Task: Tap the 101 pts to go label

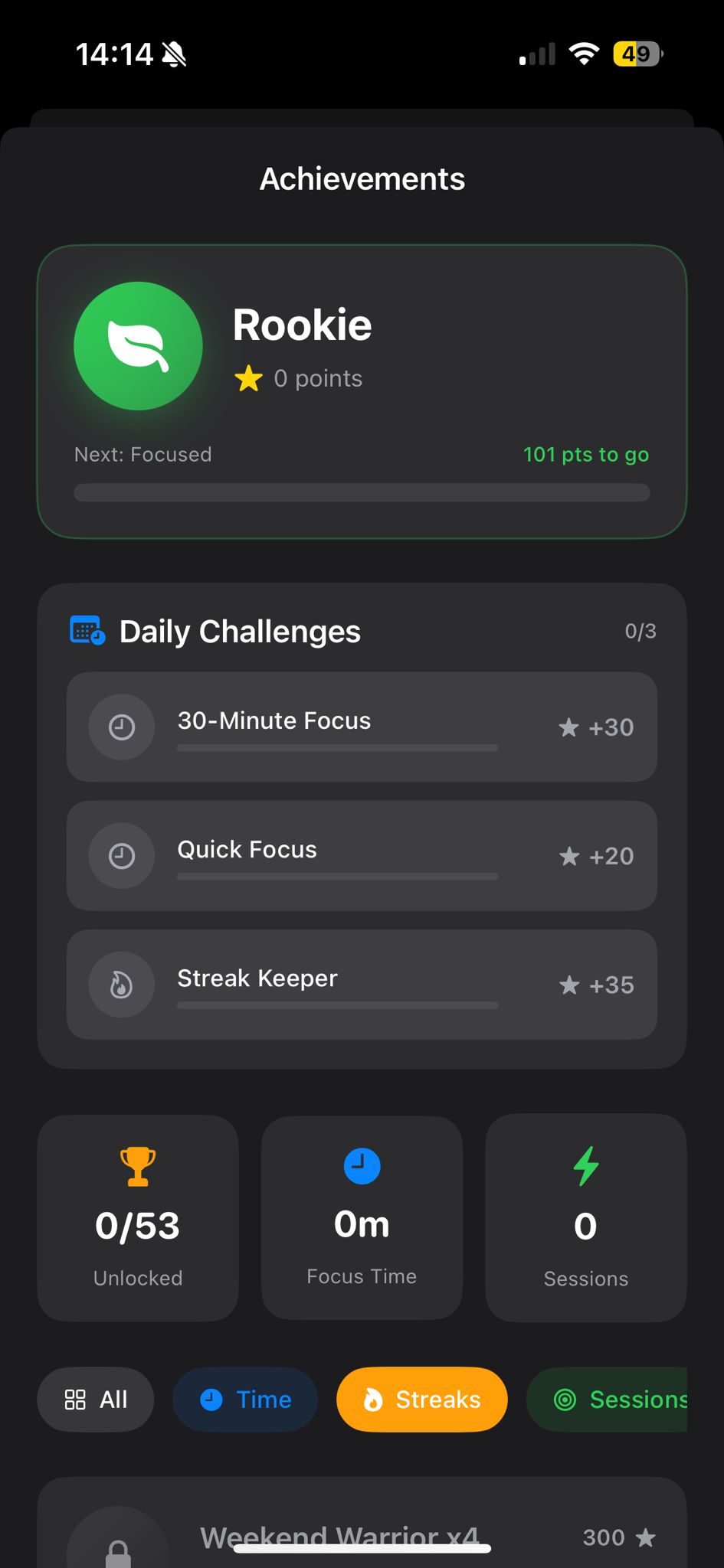Action: 585,454
